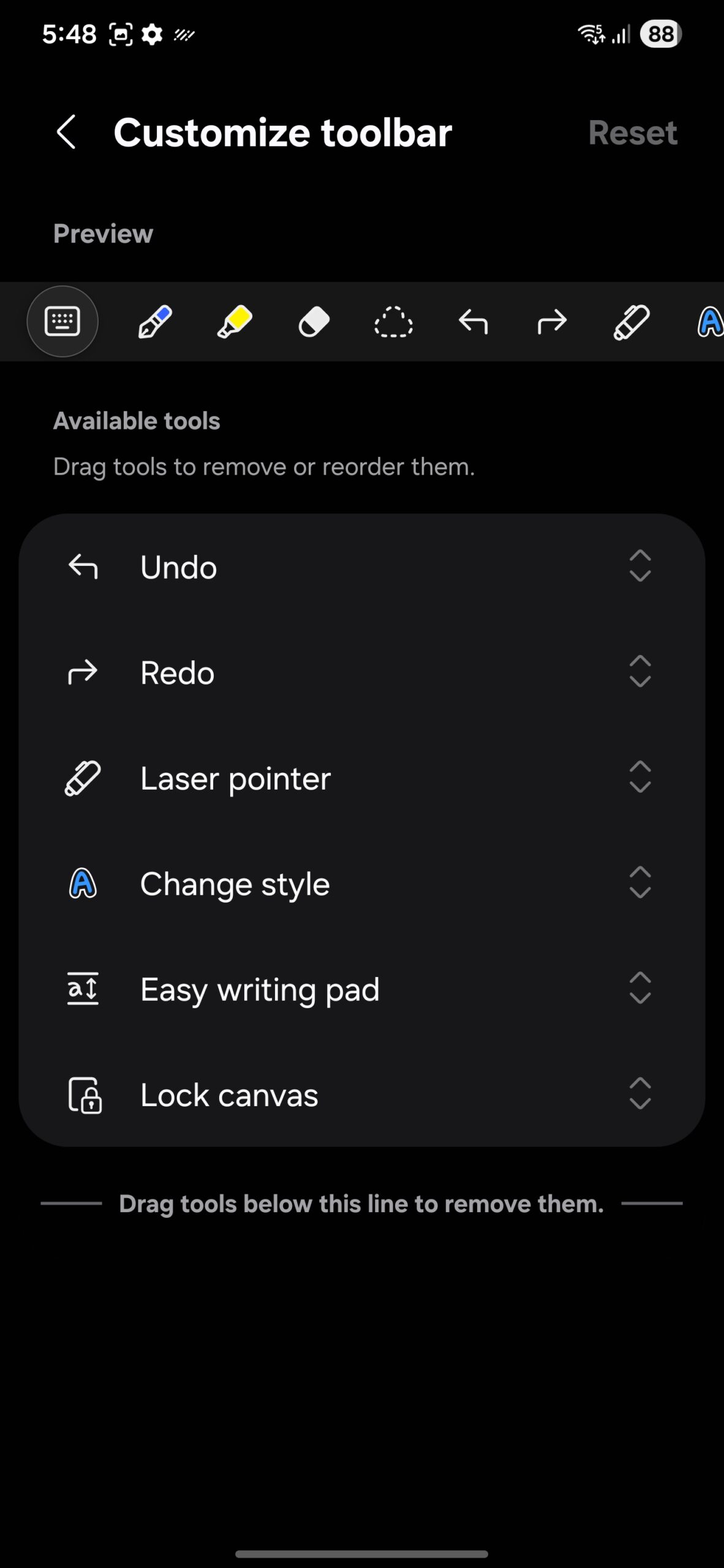Go back from Customize toolbar

(x=66, y=132)
